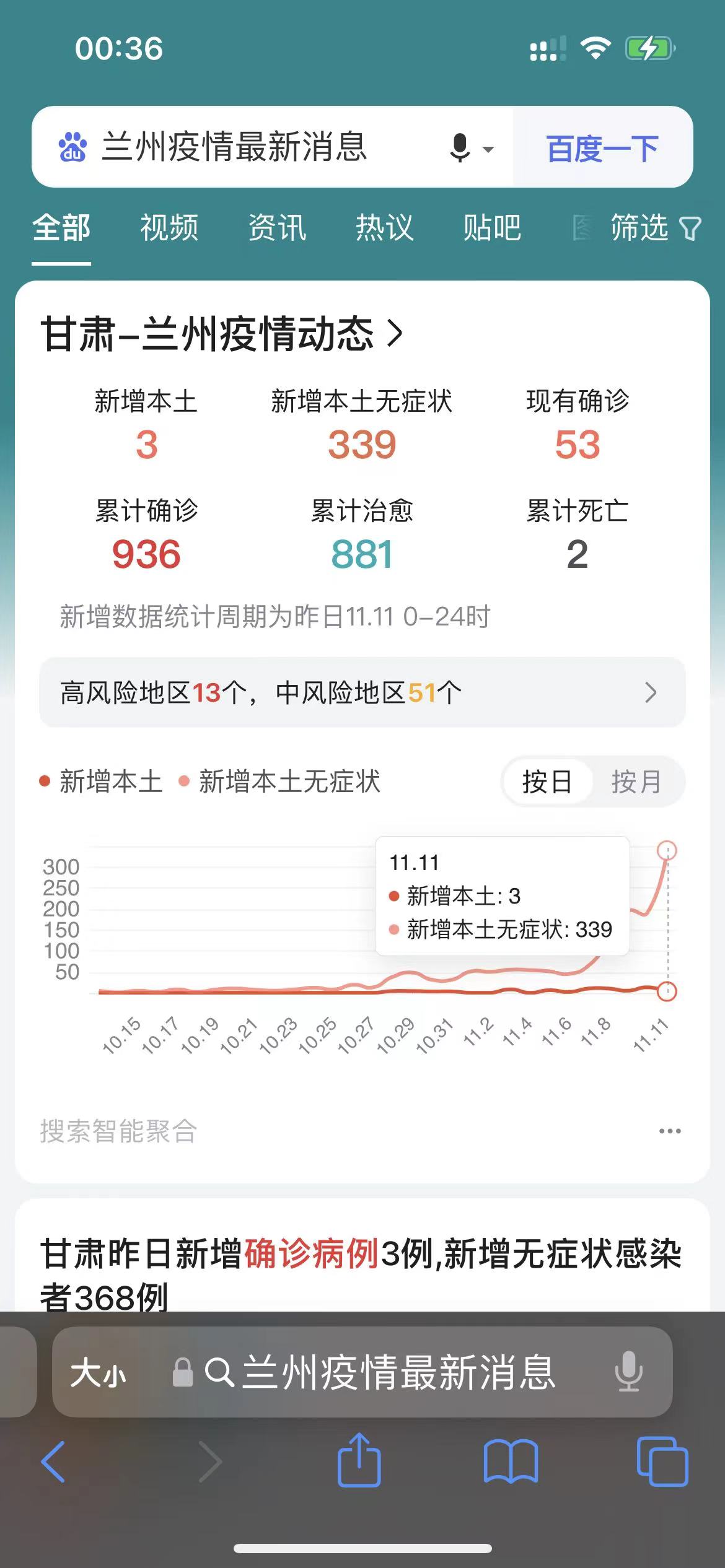Viewport: 725px width, 1568px height.
Task: Switch to the 资讯 tab
Action: pos(277,227)
